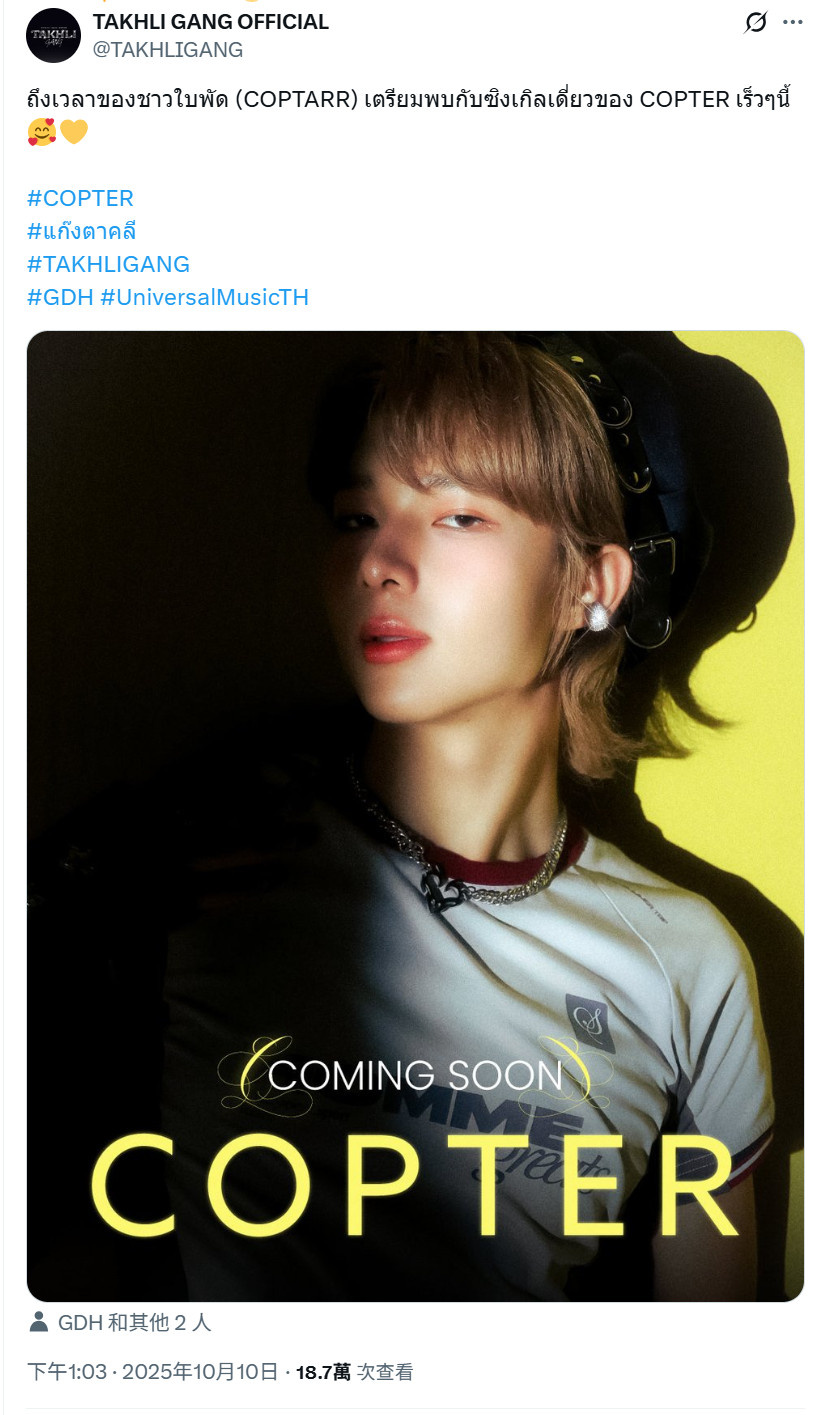825x1415 pixels.
Task: Open the post's three-dot overflow menu
Action: click(x=793, y=22)
